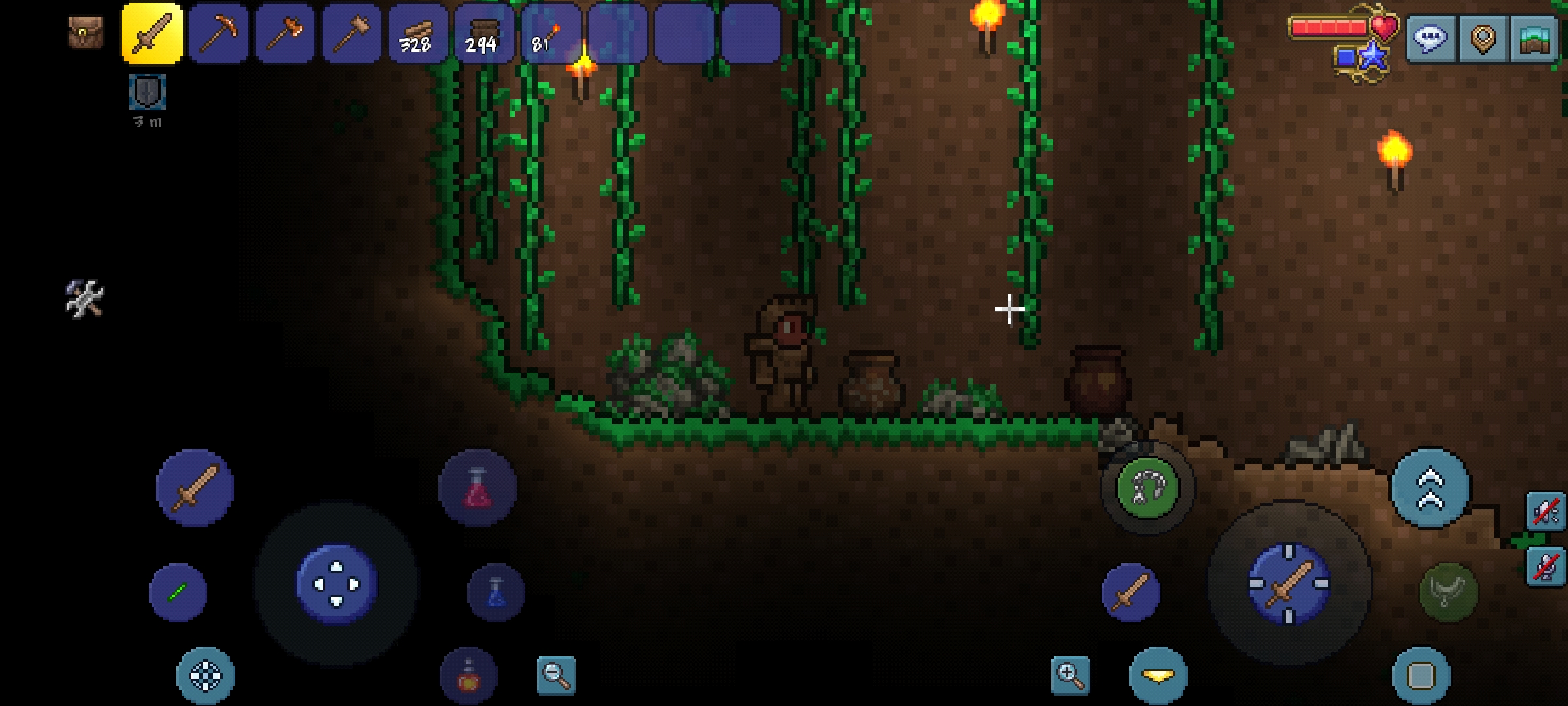1568x706 pixels.
Task: Open the crafting tools icon
Action: pyautogui.click(x=85, y=299)
